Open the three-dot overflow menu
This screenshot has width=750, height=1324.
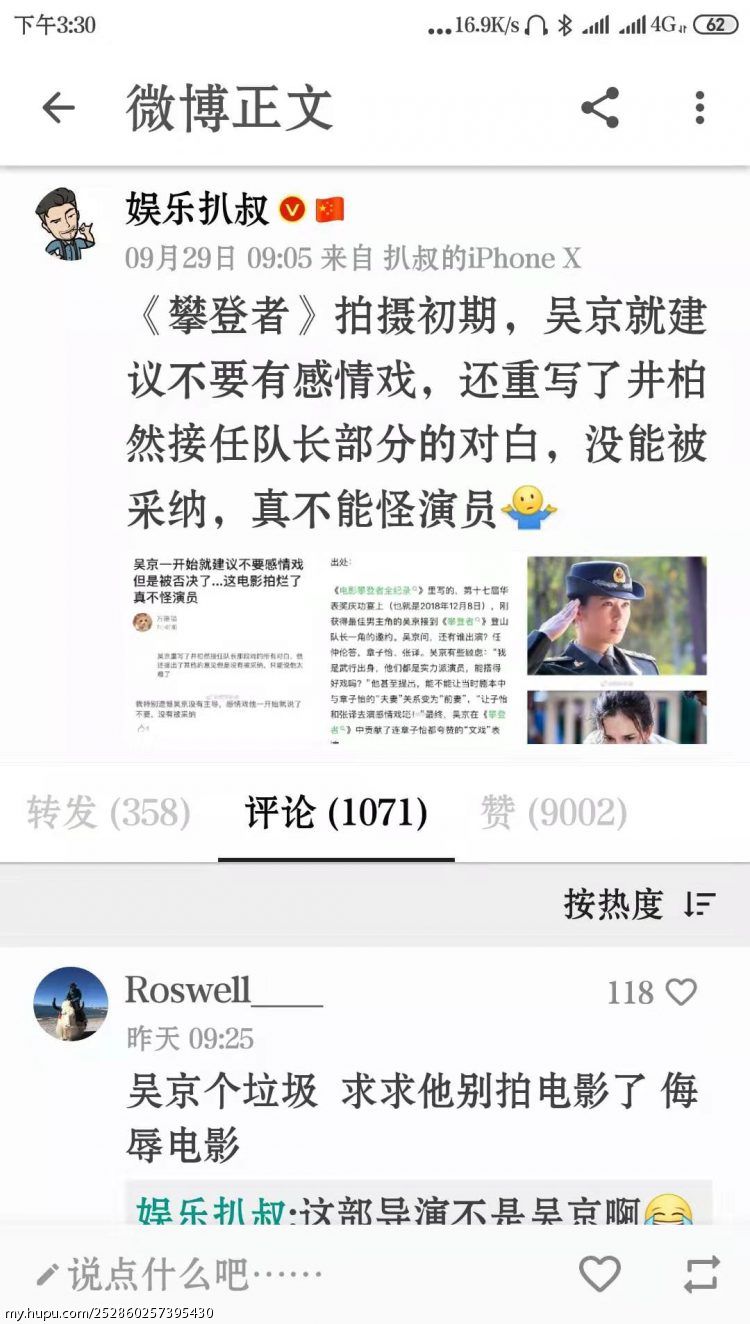pos(700,108)
